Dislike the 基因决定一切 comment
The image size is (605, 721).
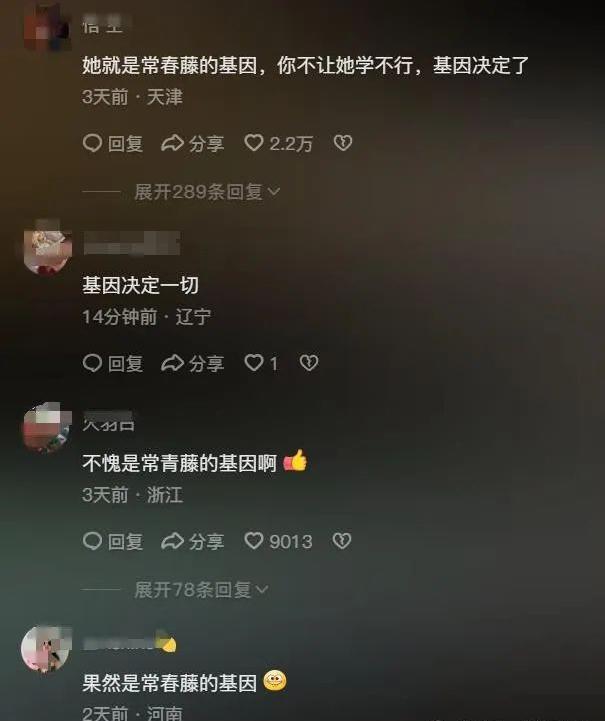(309, 363)
